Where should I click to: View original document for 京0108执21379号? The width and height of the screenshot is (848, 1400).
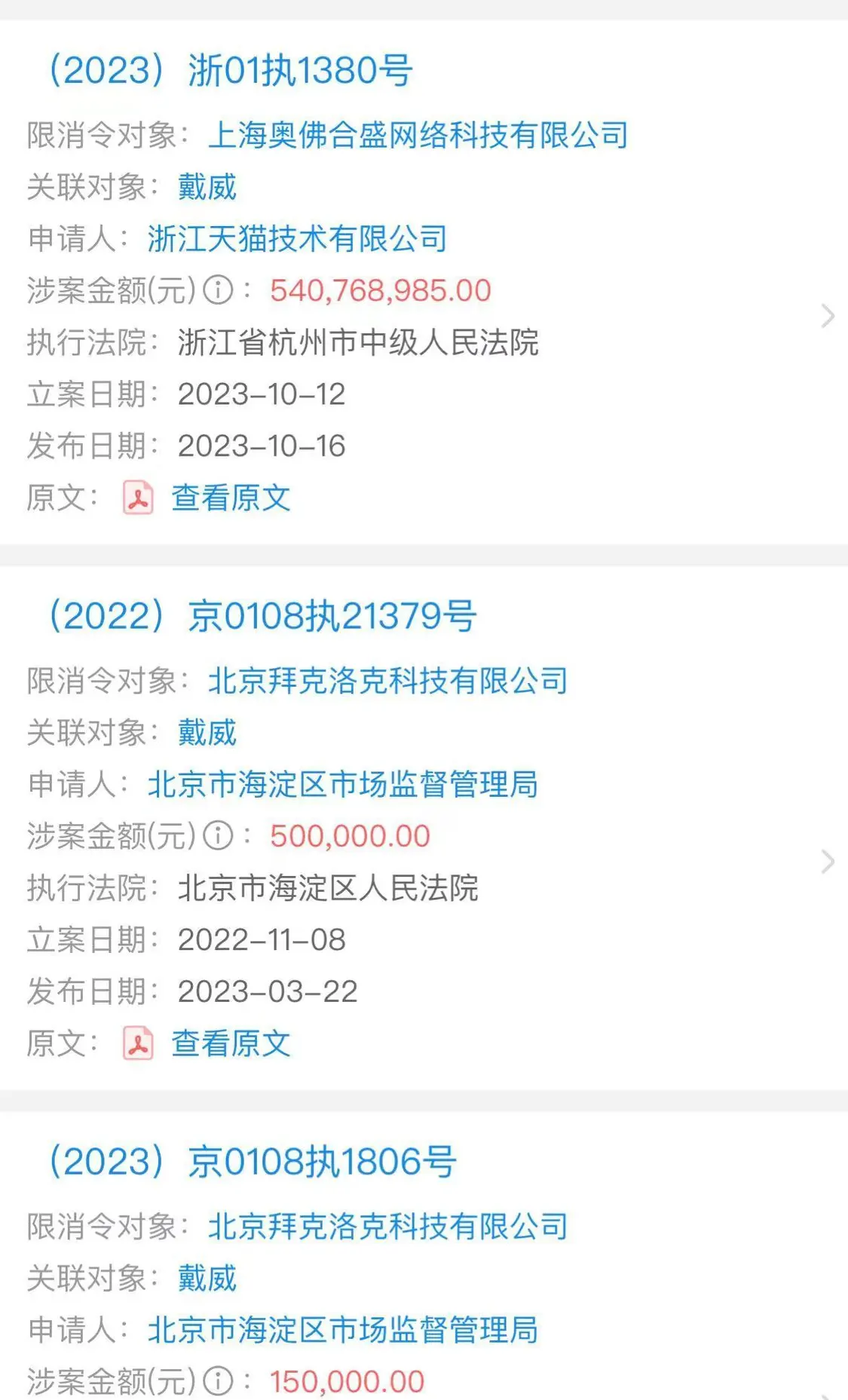[231, 1044]
